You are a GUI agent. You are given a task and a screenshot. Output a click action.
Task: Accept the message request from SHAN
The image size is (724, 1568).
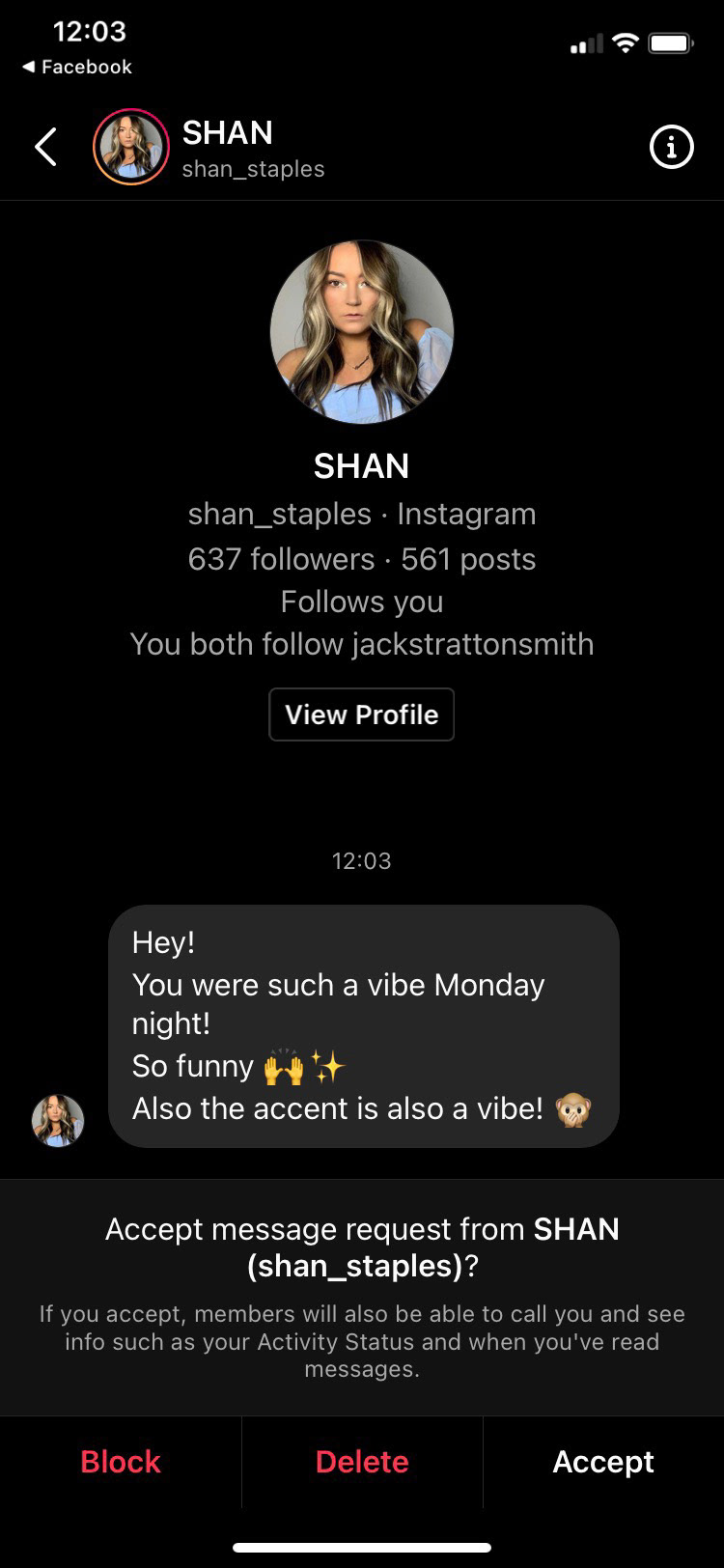pyautogui.click(x=603, y=1462)
